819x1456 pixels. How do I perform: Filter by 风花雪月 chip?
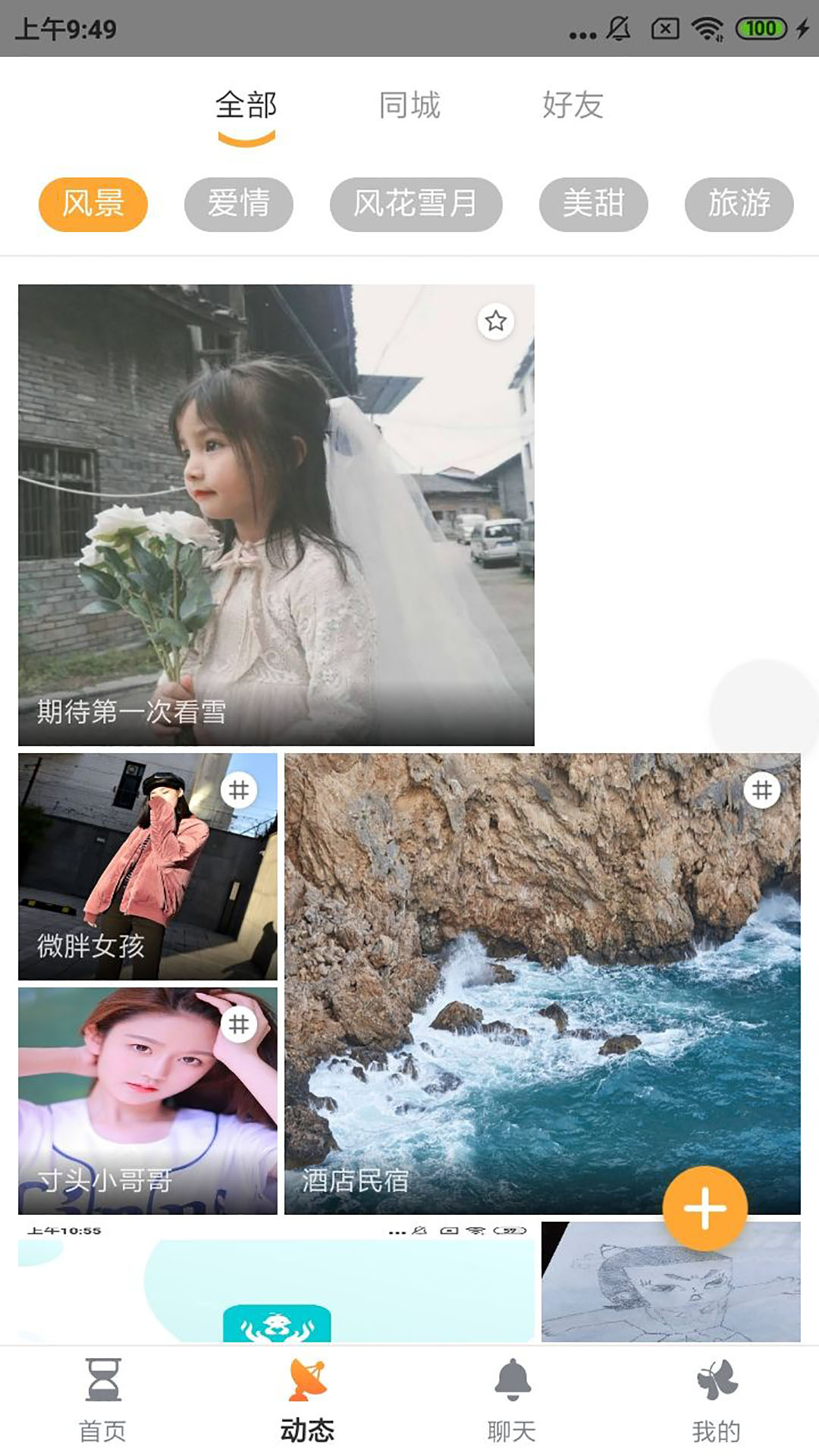416,204
